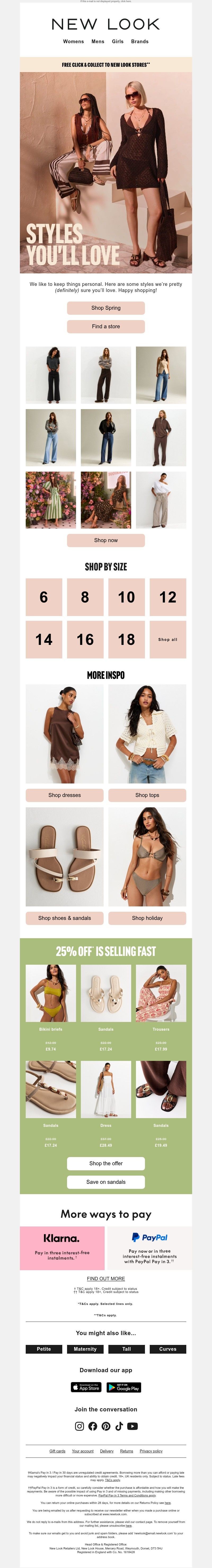This screenshot has height=1568, width=212.
Task: Select size 10 tile
Action: click(x=126, y=597)
